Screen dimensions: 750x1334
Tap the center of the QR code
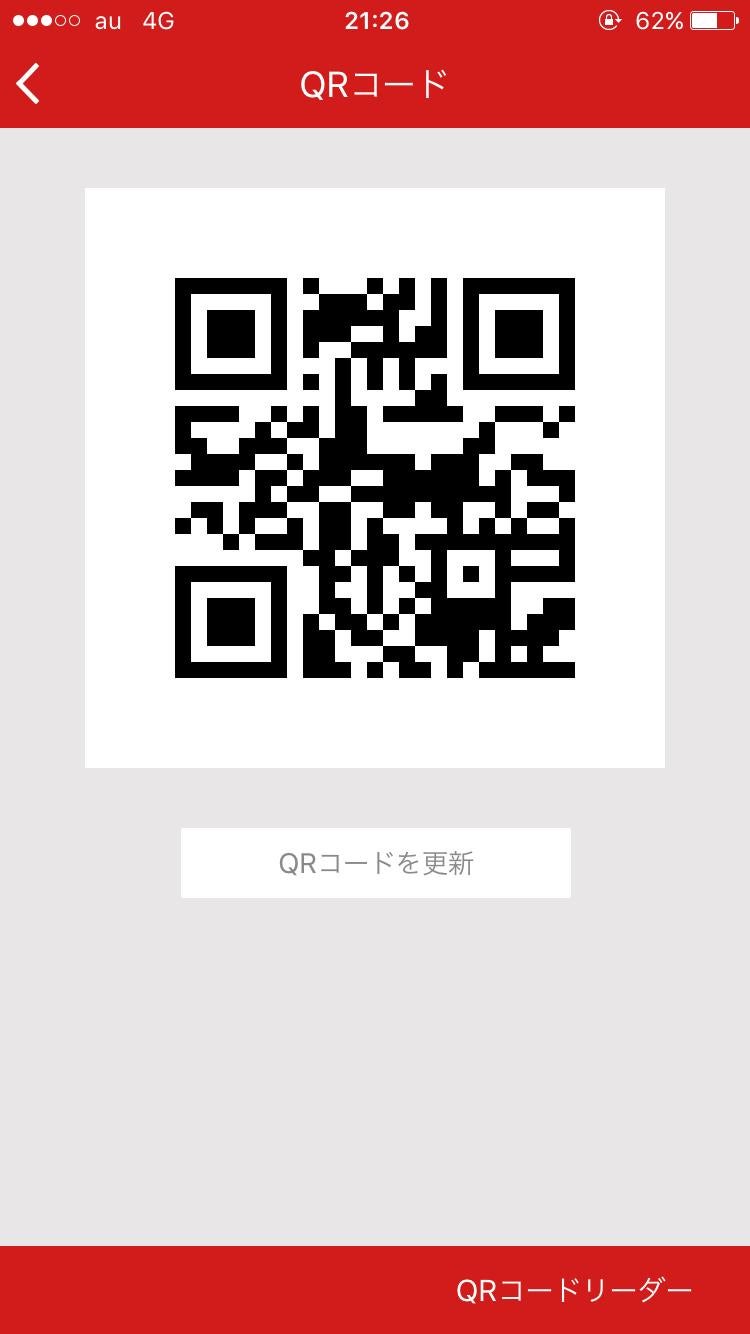click(375, 477)
